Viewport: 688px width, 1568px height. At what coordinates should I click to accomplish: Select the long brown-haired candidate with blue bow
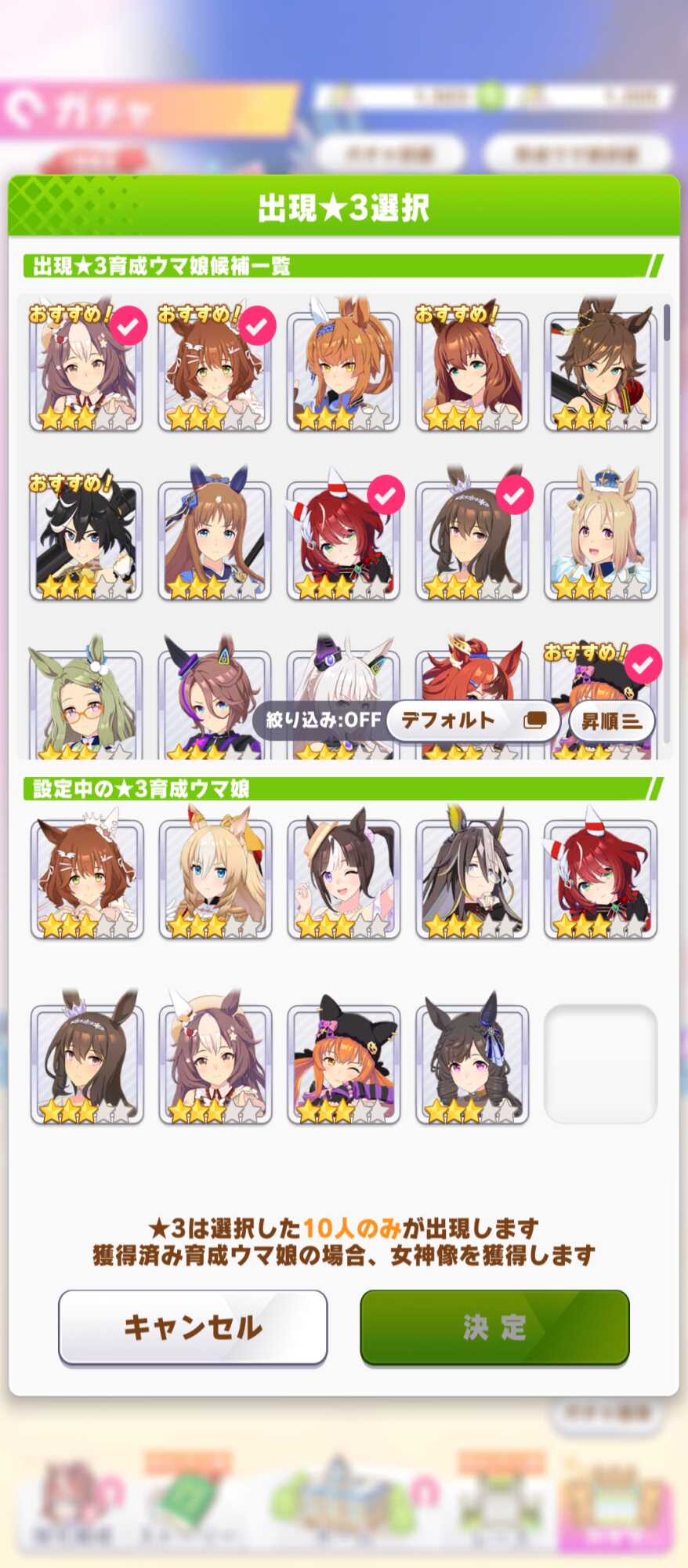[215, 537]
